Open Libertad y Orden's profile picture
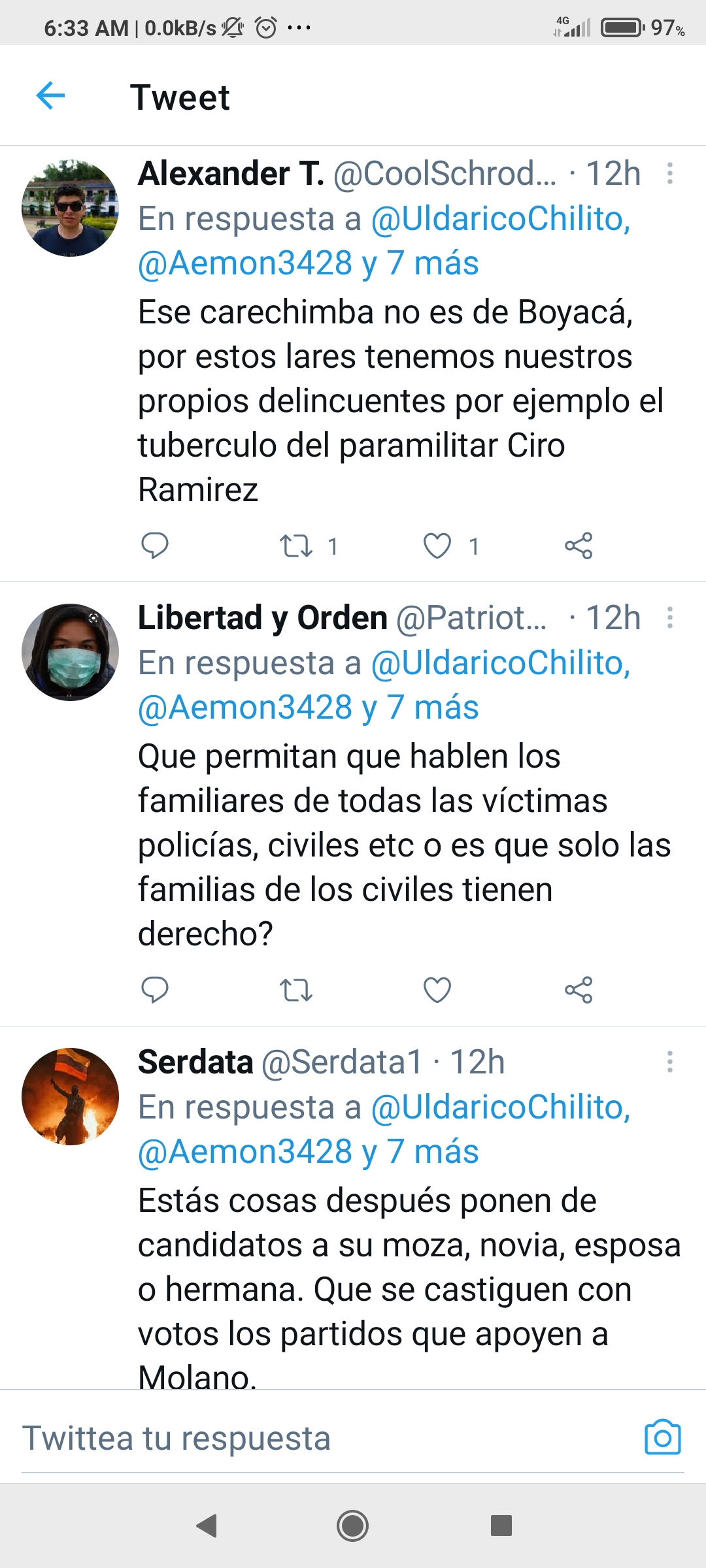706x1568 pixels. point(70,652)
